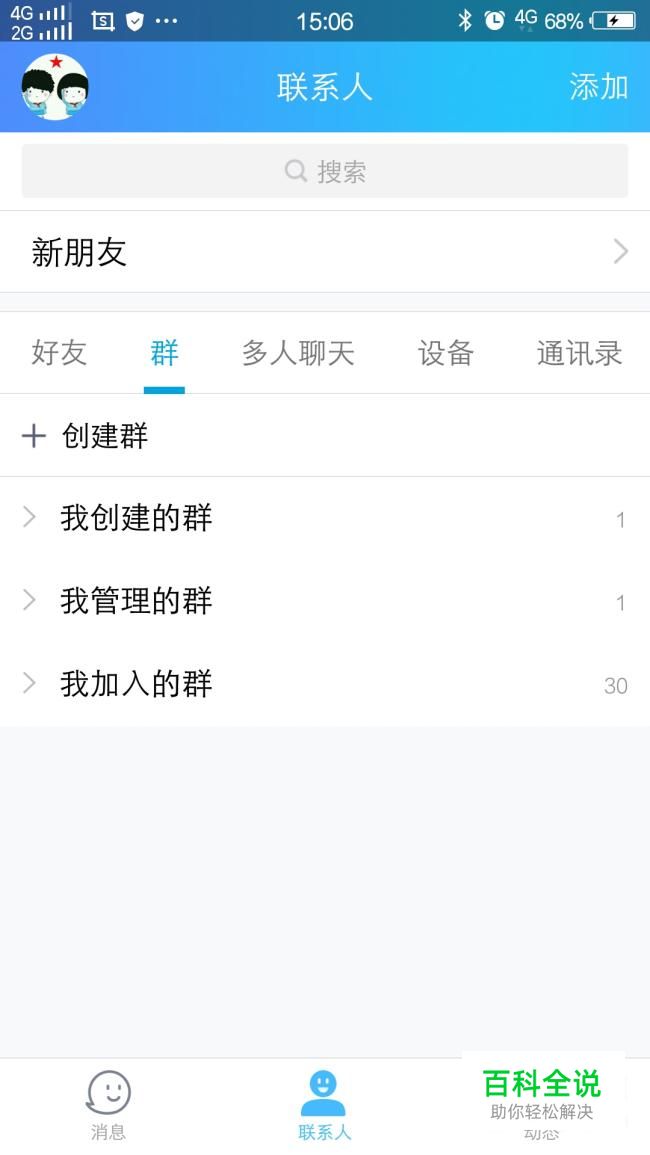This screenshot has width=650, height=1155.
Task: Expand 我管理的群 list
Action: [x=136, y=601]
